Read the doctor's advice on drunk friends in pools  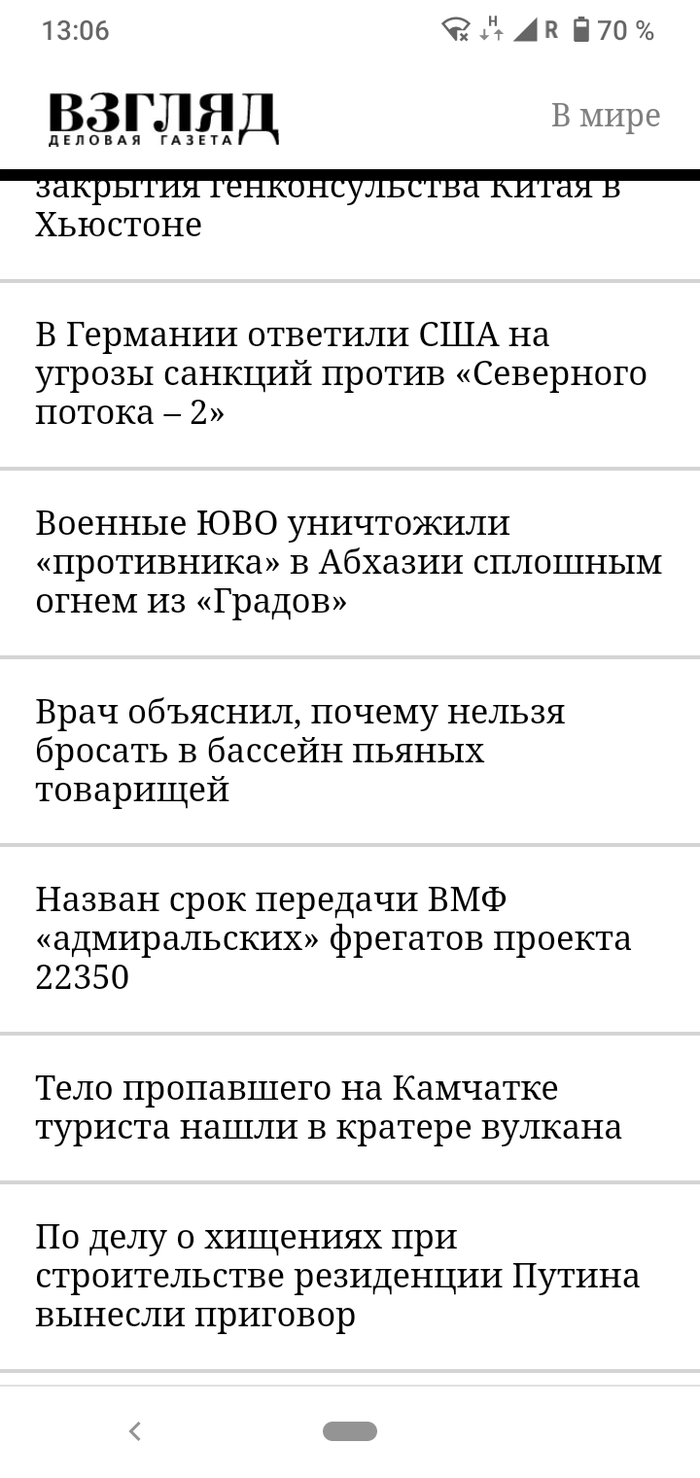(300, 750)
